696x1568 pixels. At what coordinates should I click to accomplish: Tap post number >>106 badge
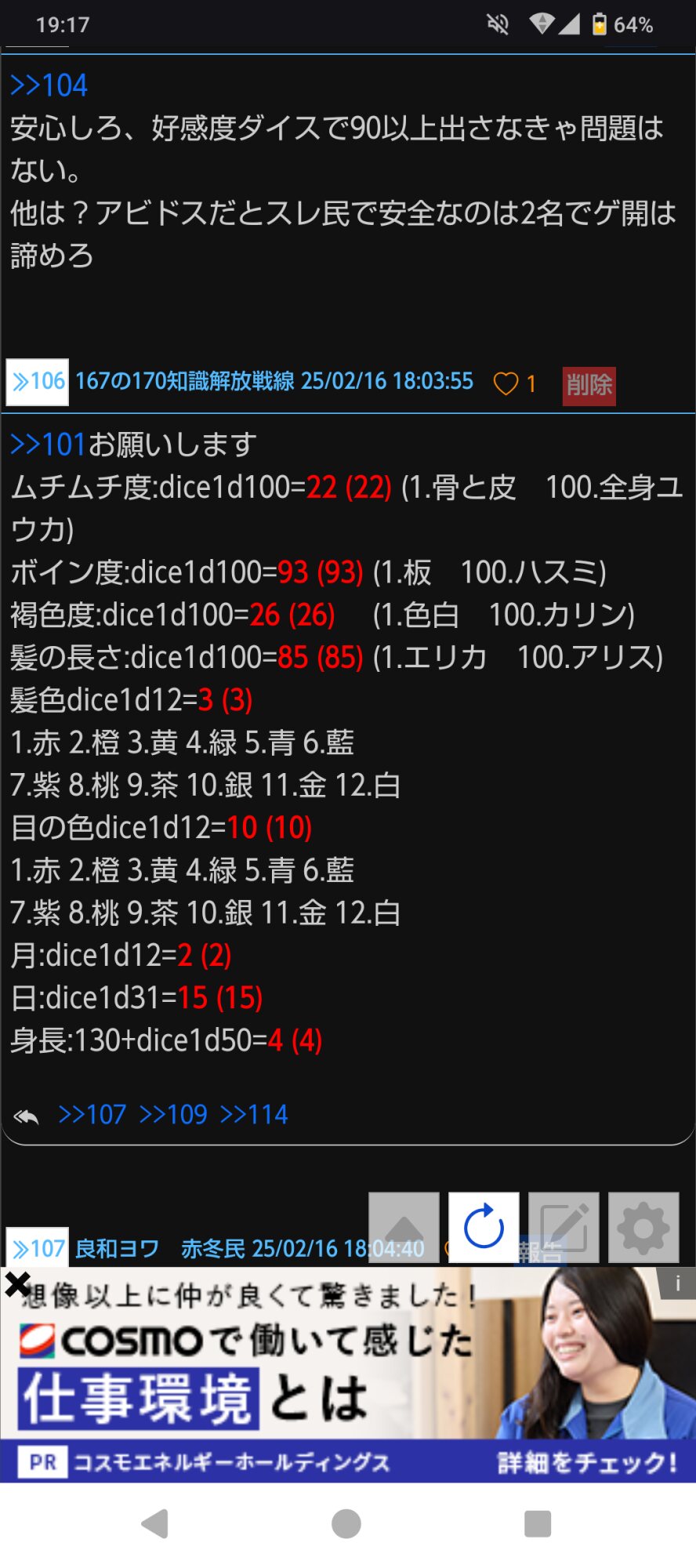pyautogui.click(x=38, y=382)
